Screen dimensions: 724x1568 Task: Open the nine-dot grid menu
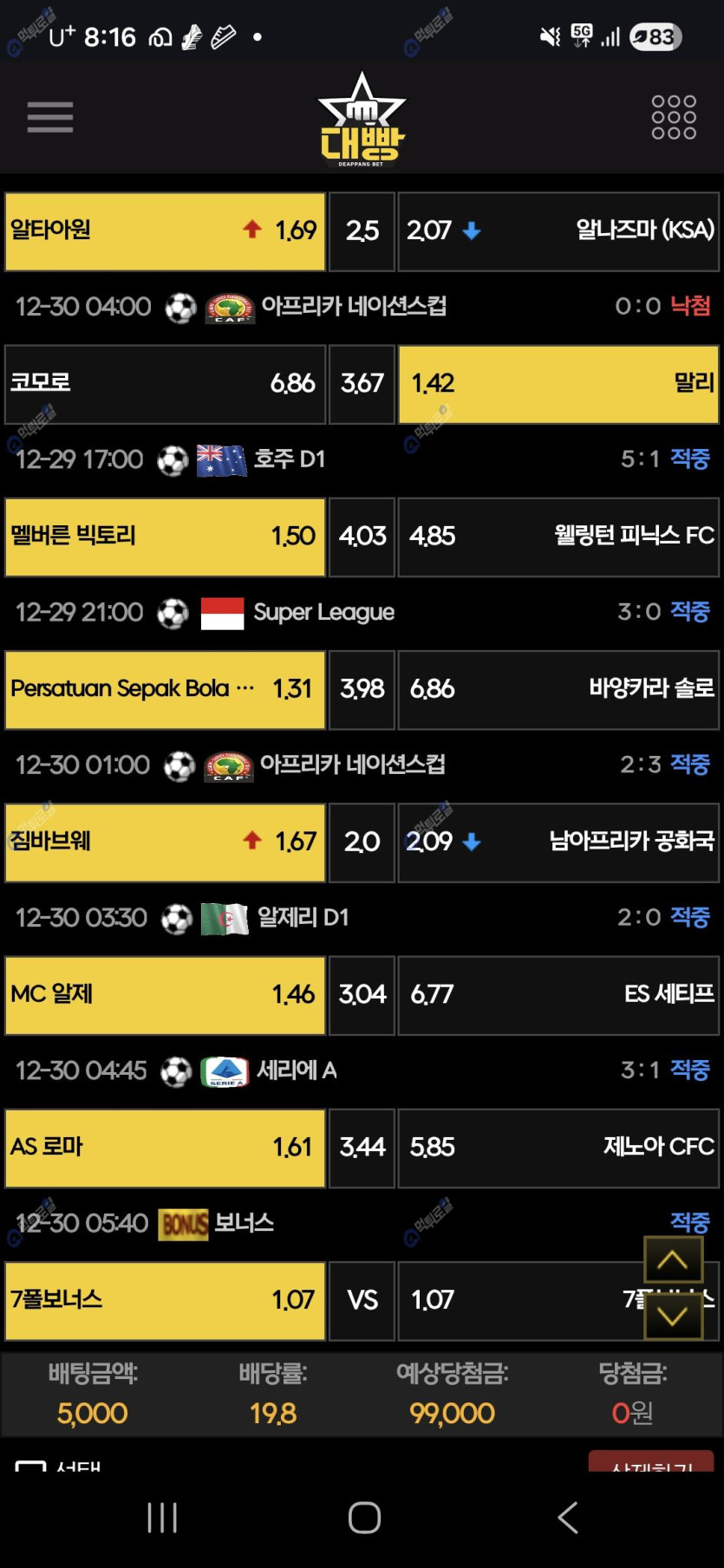[673, 117]
